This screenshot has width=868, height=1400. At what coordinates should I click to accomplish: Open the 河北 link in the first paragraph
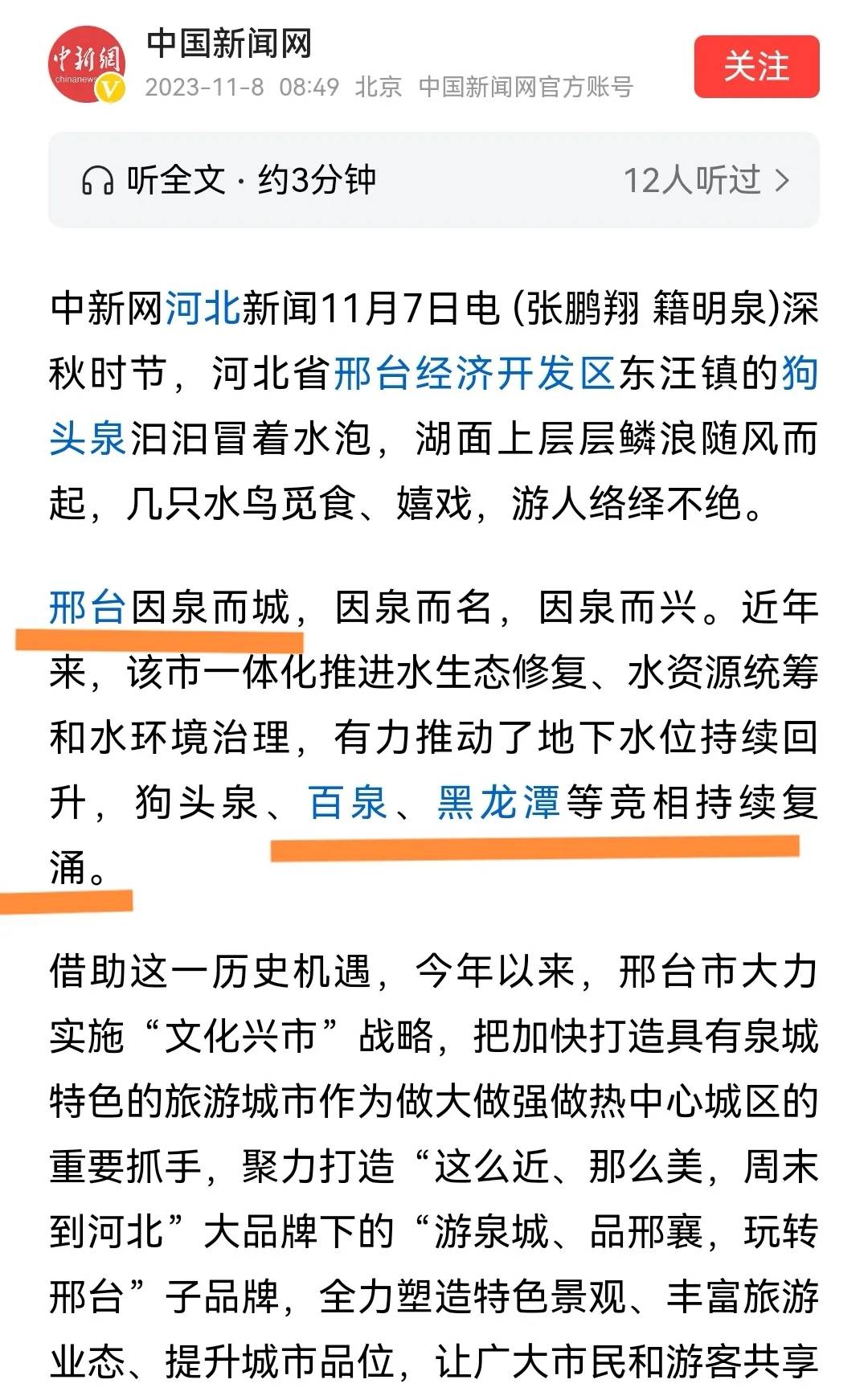(x=203, y=309)
